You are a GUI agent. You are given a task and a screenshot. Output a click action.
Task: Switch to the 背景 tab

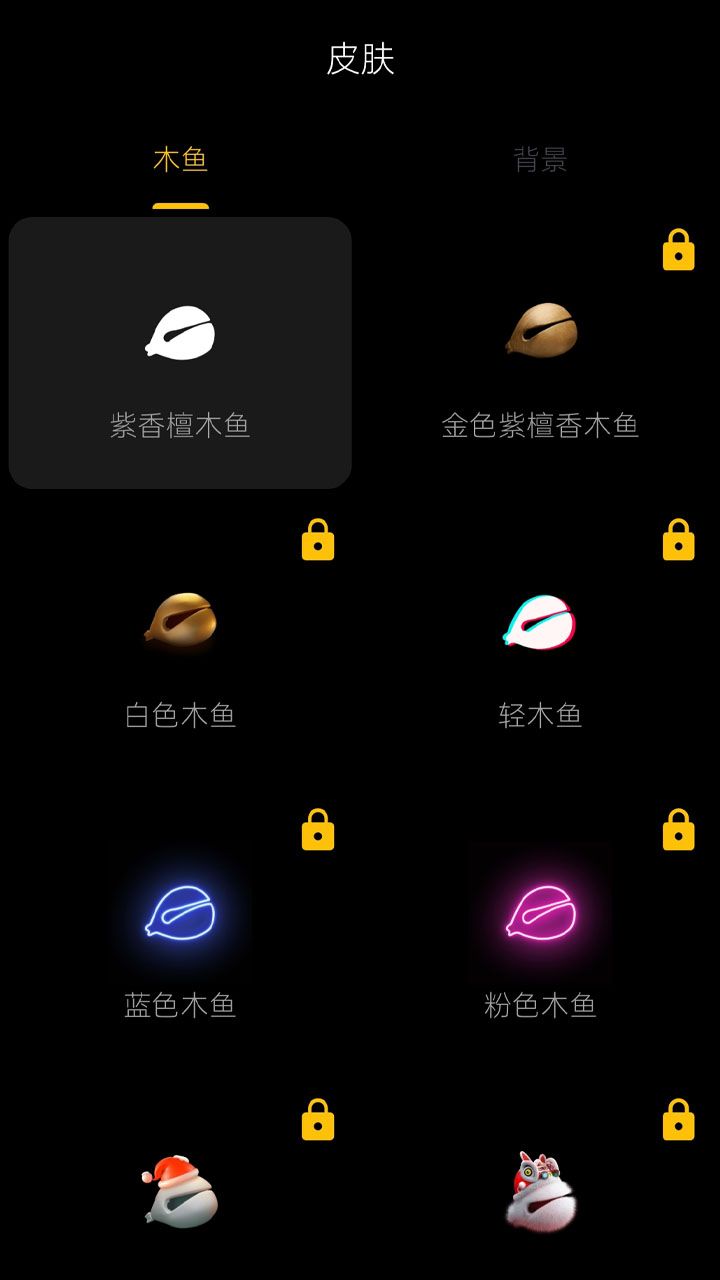(540, 160)
